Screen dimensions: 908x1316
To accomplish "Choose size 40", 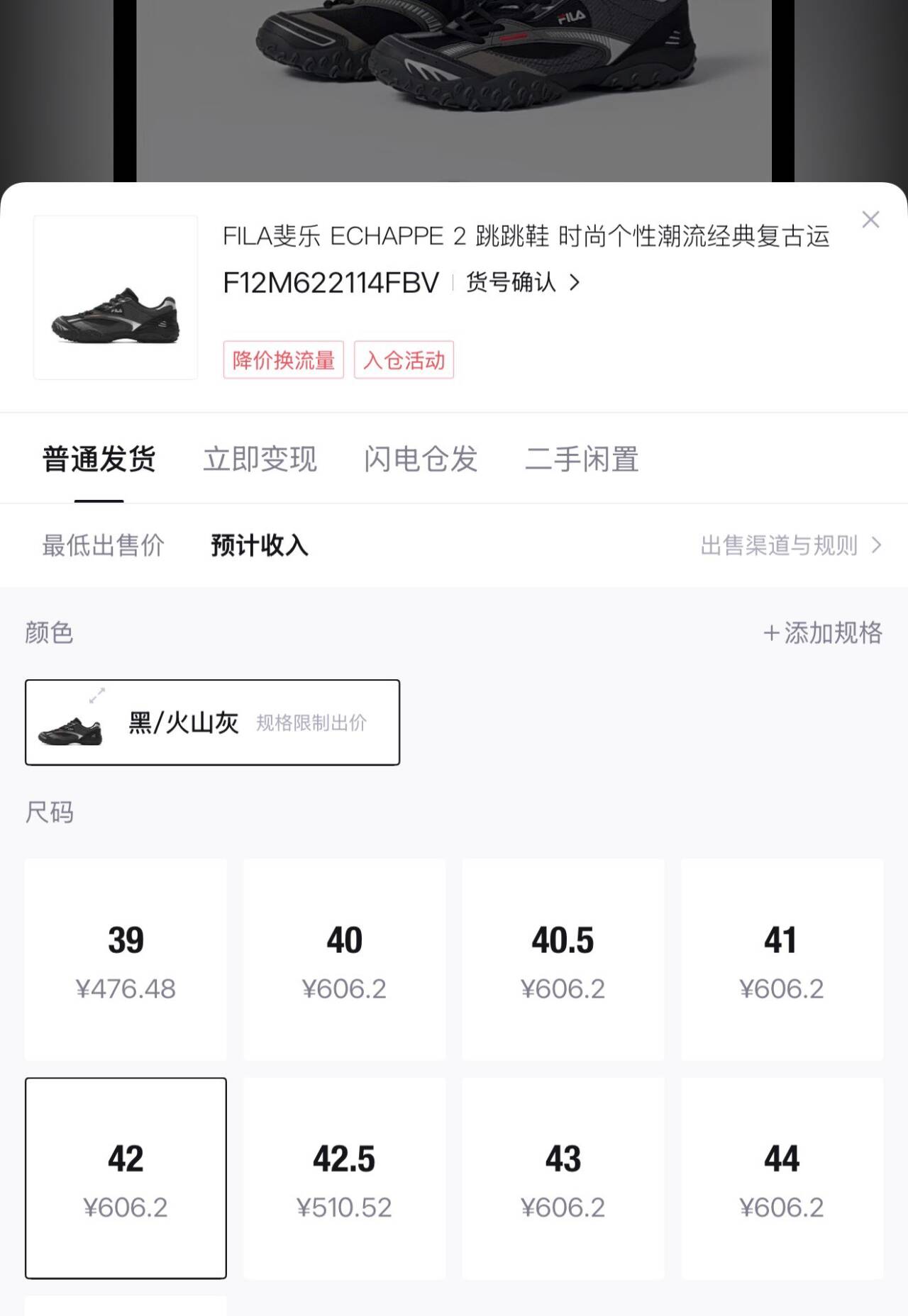I will [344, 959].
